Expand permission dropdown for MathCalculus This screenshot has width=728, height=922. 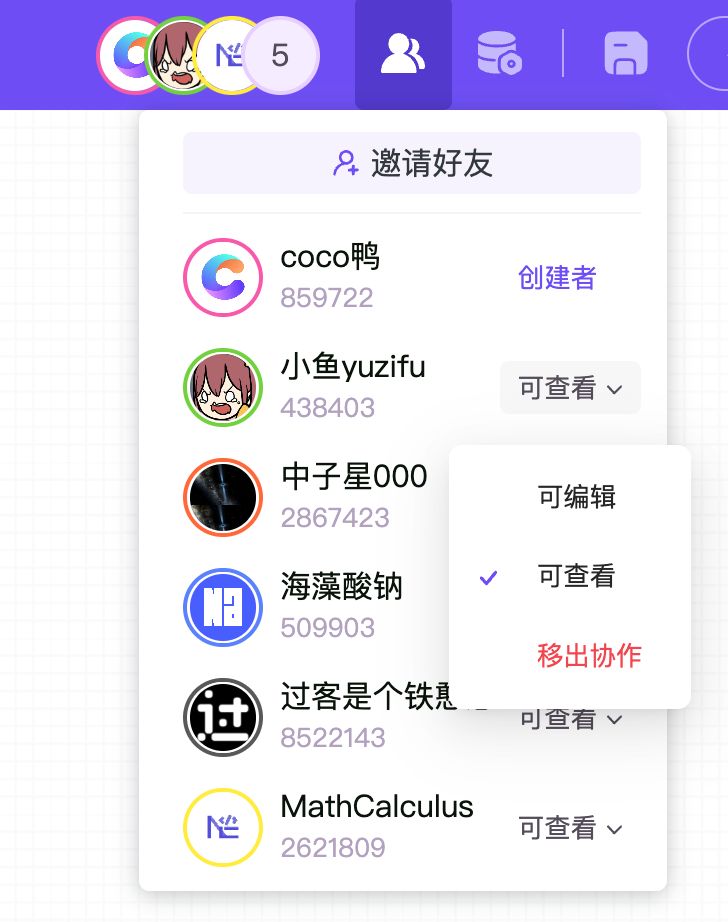570,828
